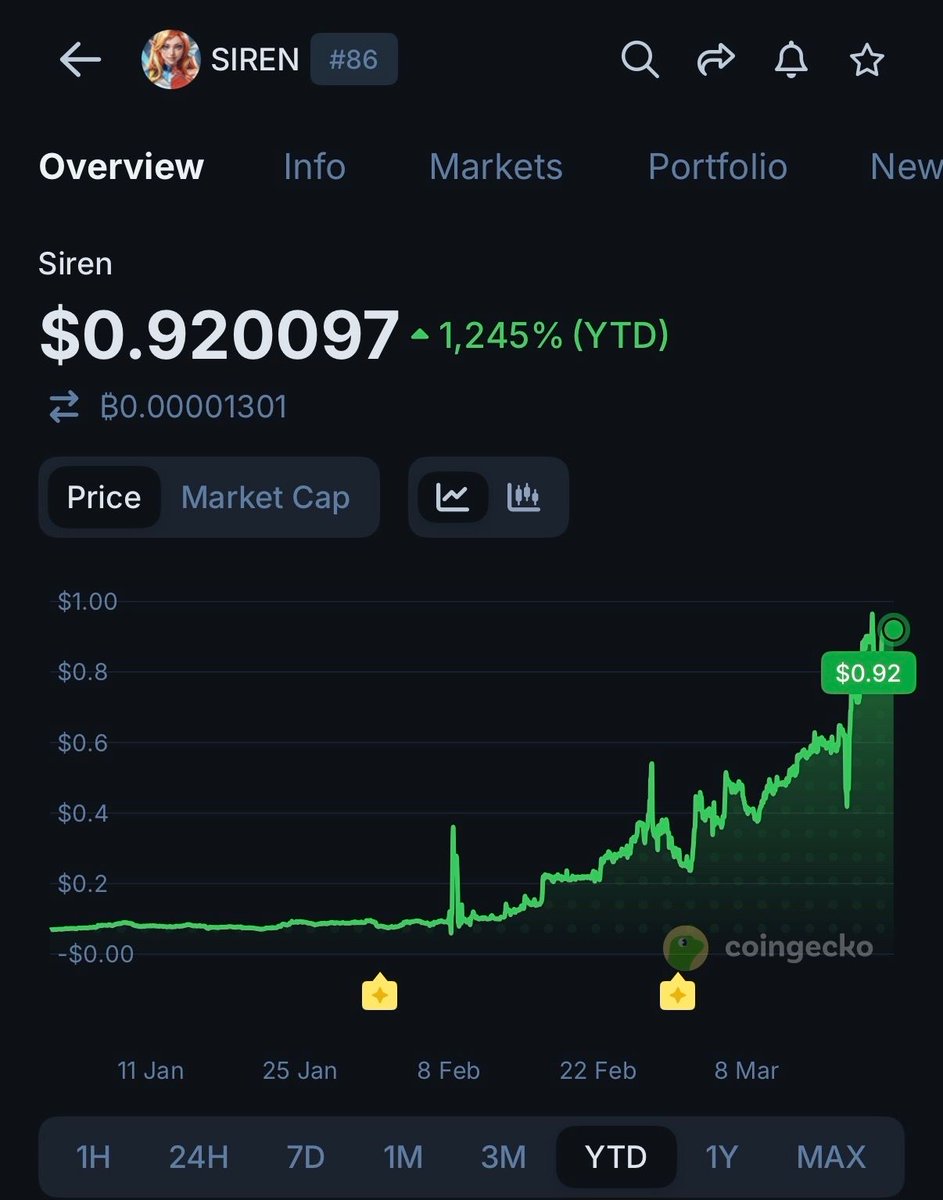Show the MAX price history
The width and height of the screenshot is (943, 1200).
point(831,1158)
